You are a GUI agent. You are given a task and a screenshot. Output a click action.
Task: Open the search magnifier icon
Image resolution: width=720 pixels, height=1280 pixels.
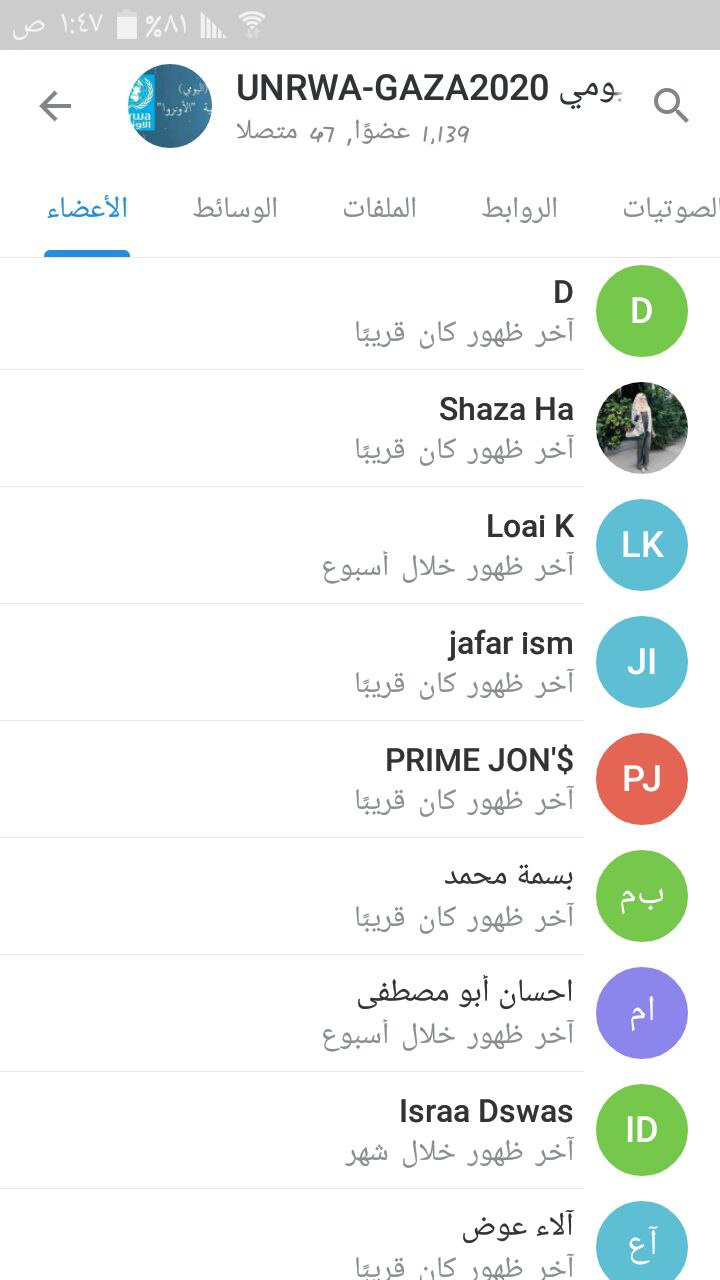tap(671, 105)
